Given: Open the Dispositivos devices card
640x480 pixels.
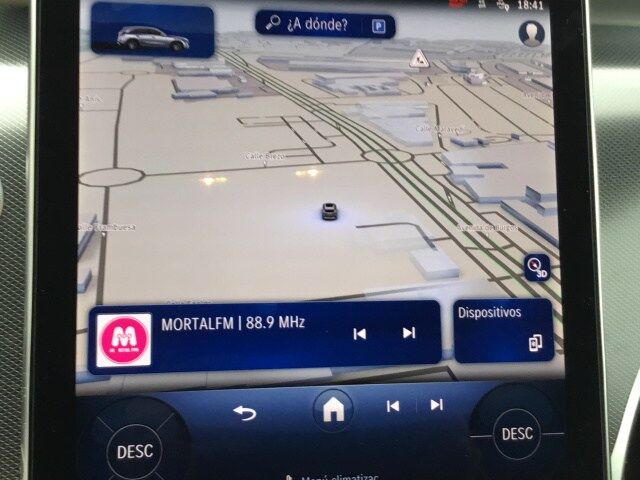Looking at the screenshot, I should 503,330.
